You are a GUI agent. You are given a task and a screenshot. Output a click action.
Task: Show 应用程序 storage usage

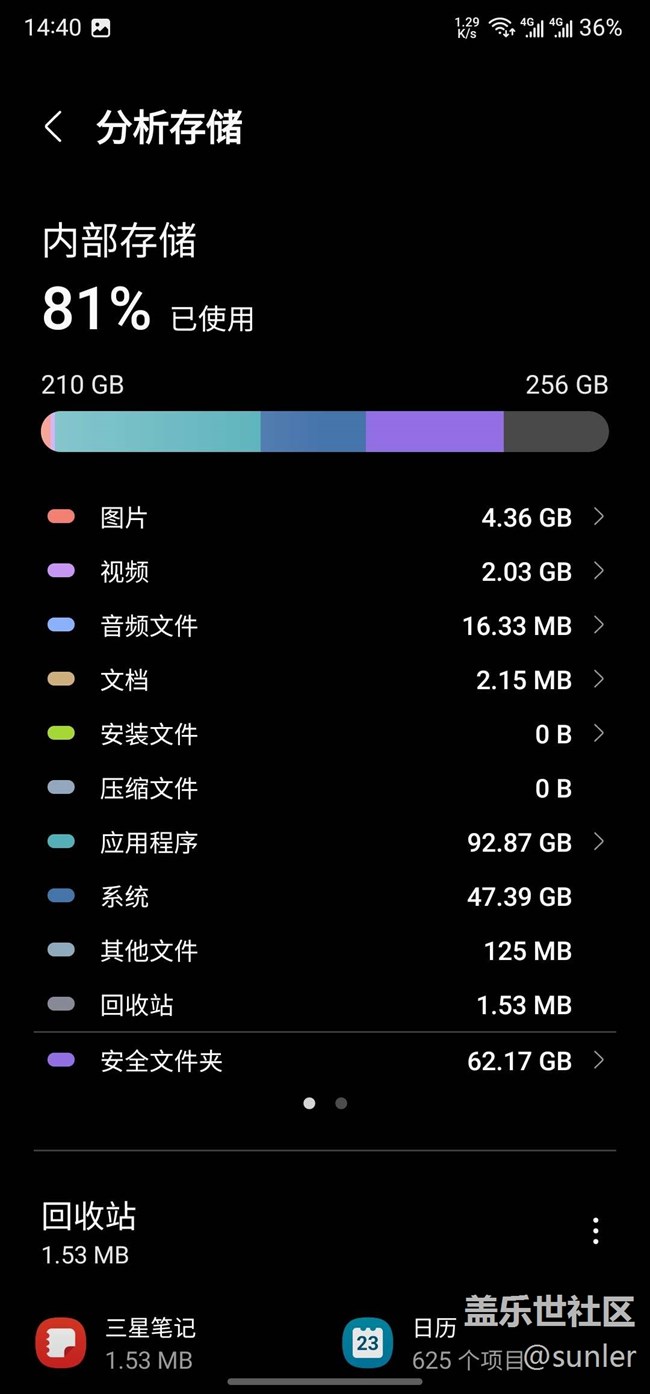coord(324,842)
